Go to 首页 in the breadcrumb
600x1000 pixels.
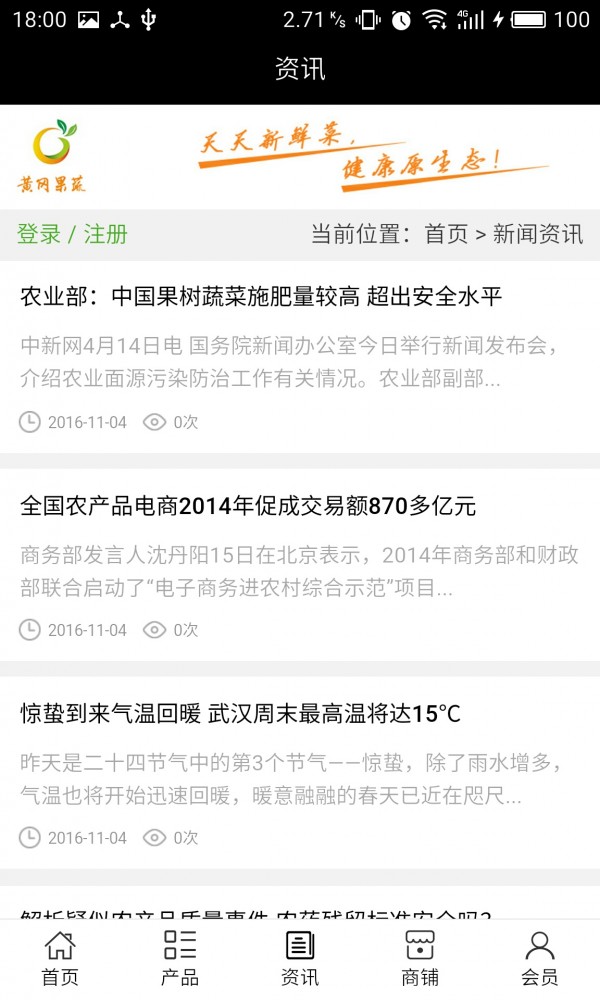[446, 235]
